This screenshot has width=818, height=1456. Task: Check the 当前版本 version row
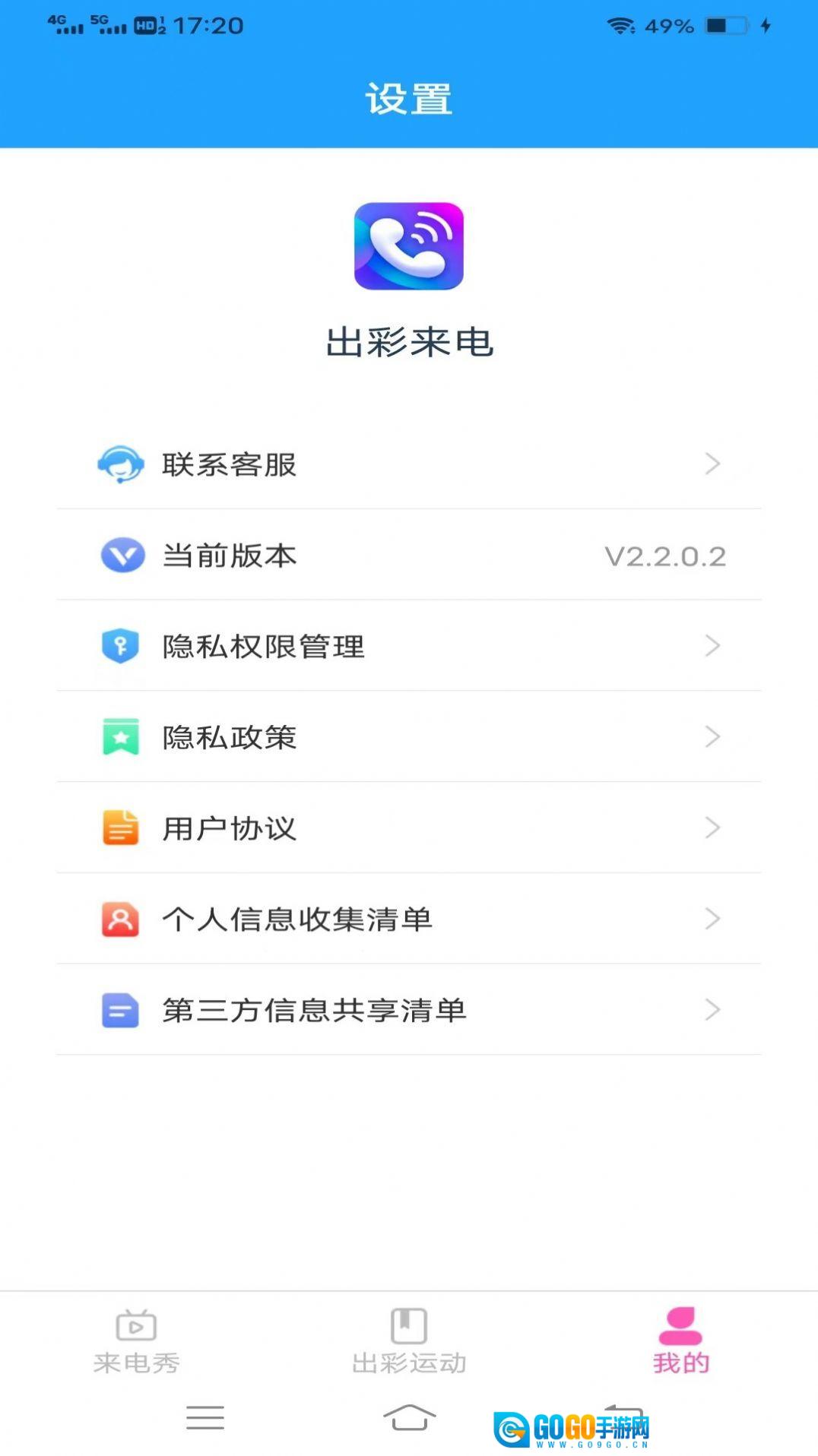(x=409, y=555)
